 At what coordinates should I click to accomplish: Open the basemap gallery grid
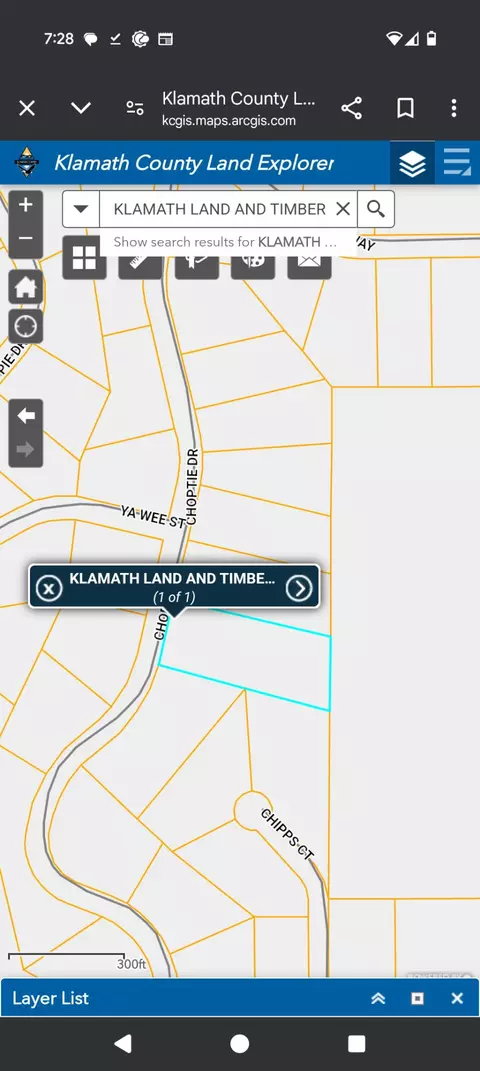coord(84,258)
